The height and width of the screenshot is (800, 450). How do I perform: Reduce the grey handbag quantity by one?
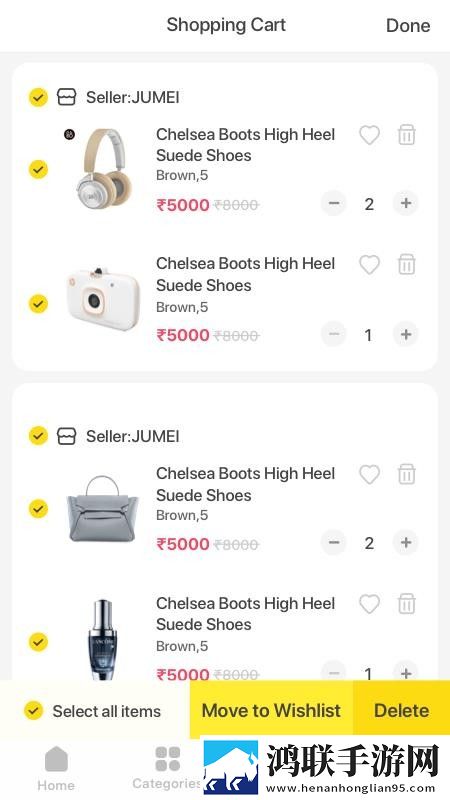pyautogui.click(x=334, y=542)
